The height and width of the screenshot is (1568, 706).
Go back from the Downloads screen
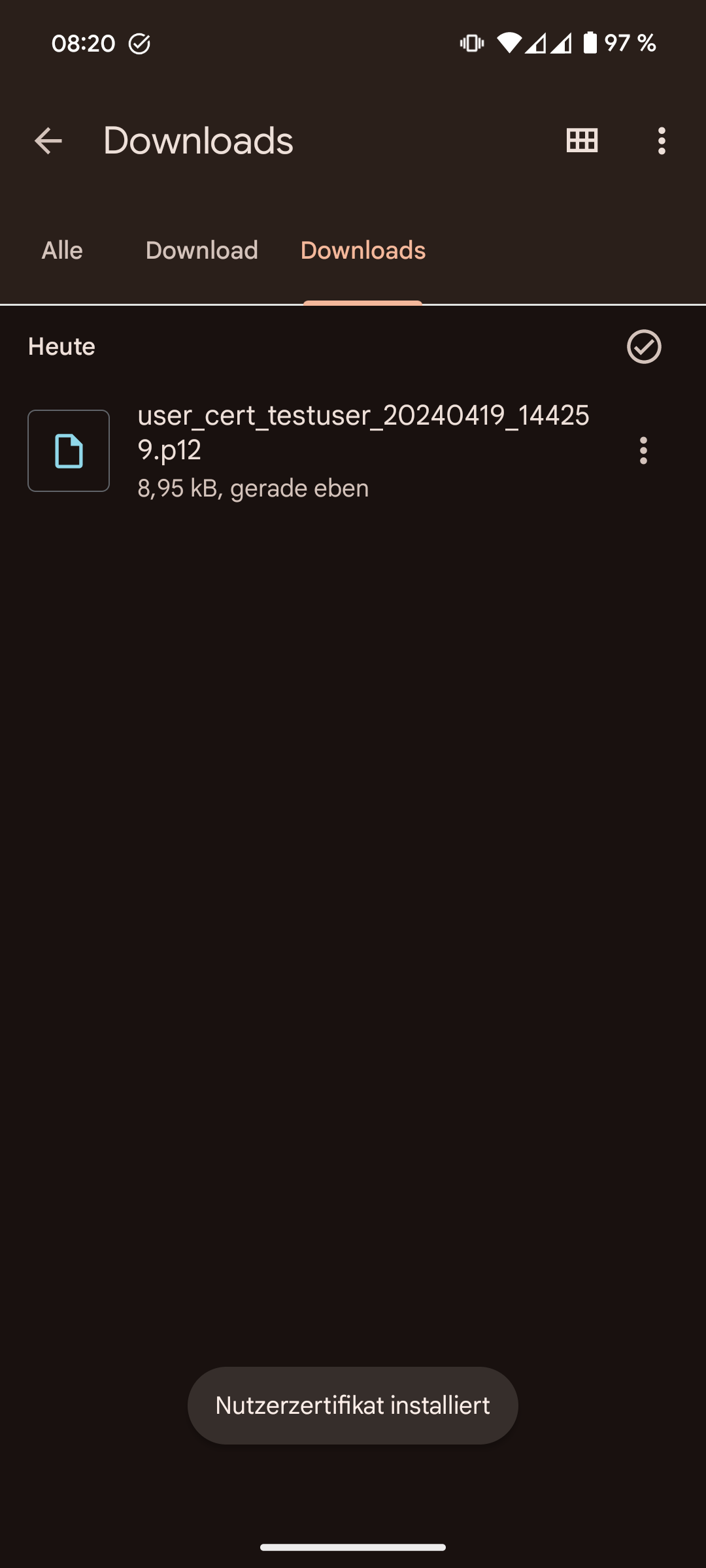[x=48, y=141]
